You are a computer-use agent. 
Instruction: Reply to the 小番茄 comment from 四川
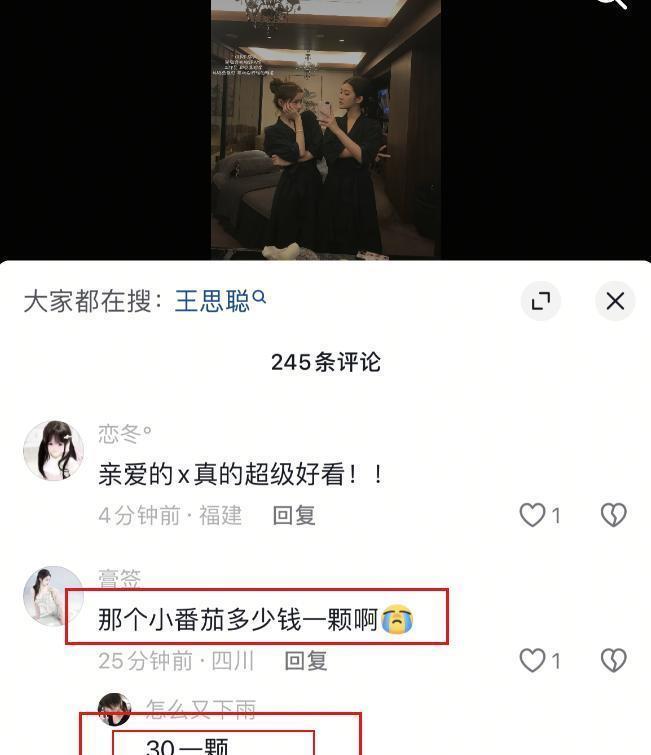306,661
